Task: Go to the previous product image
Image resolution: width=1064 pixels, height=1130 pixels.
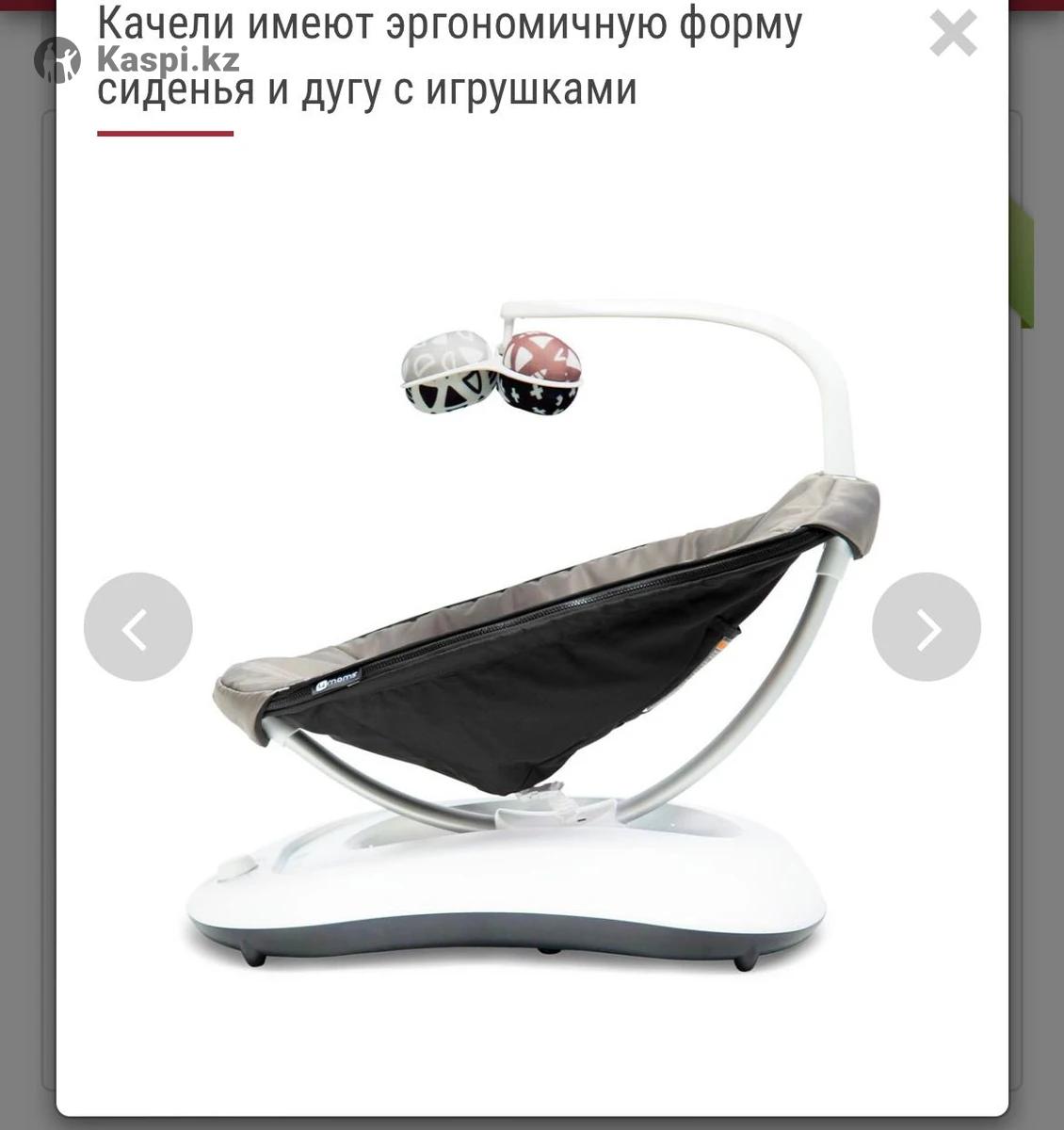Action: 138,627
